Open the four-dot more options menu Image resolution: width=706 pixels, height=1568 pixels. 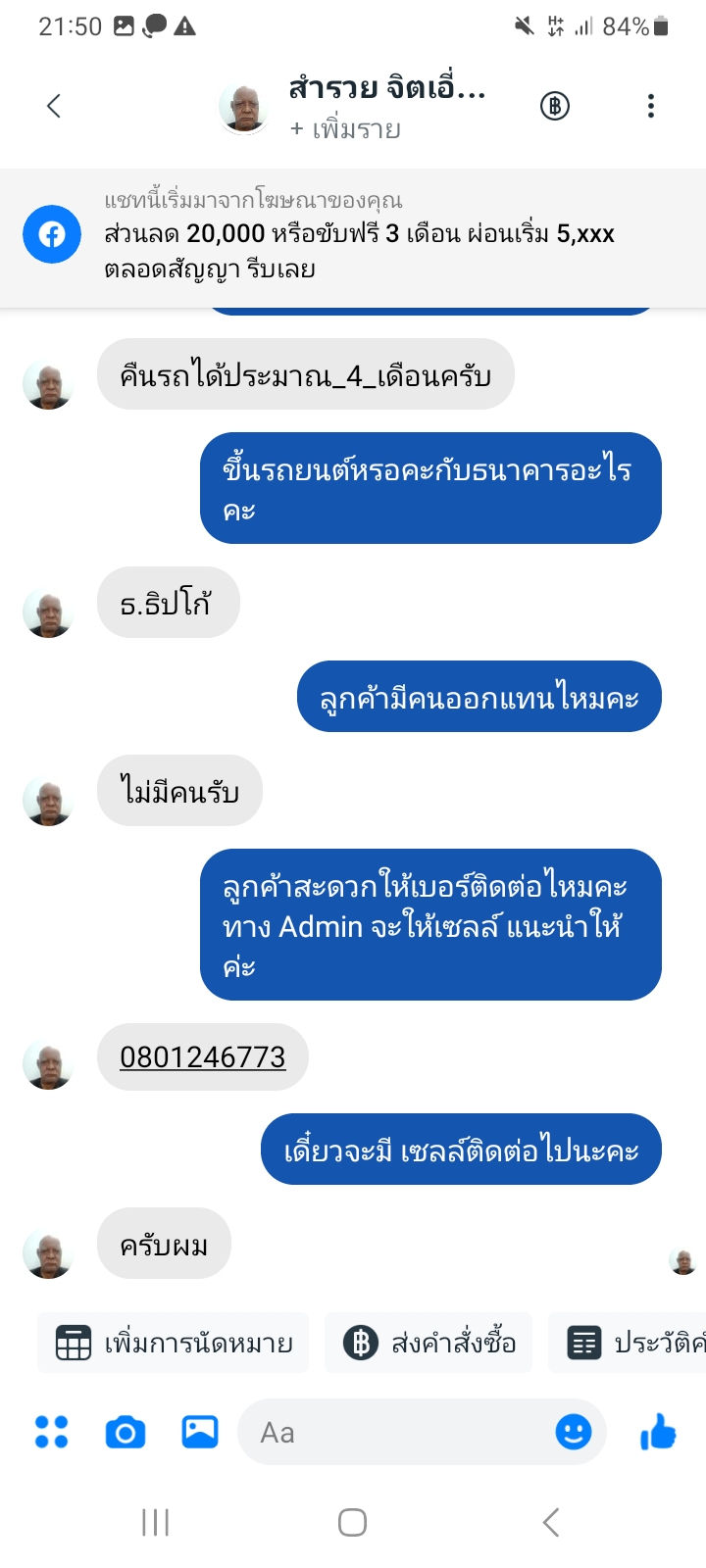point(52,1432)
